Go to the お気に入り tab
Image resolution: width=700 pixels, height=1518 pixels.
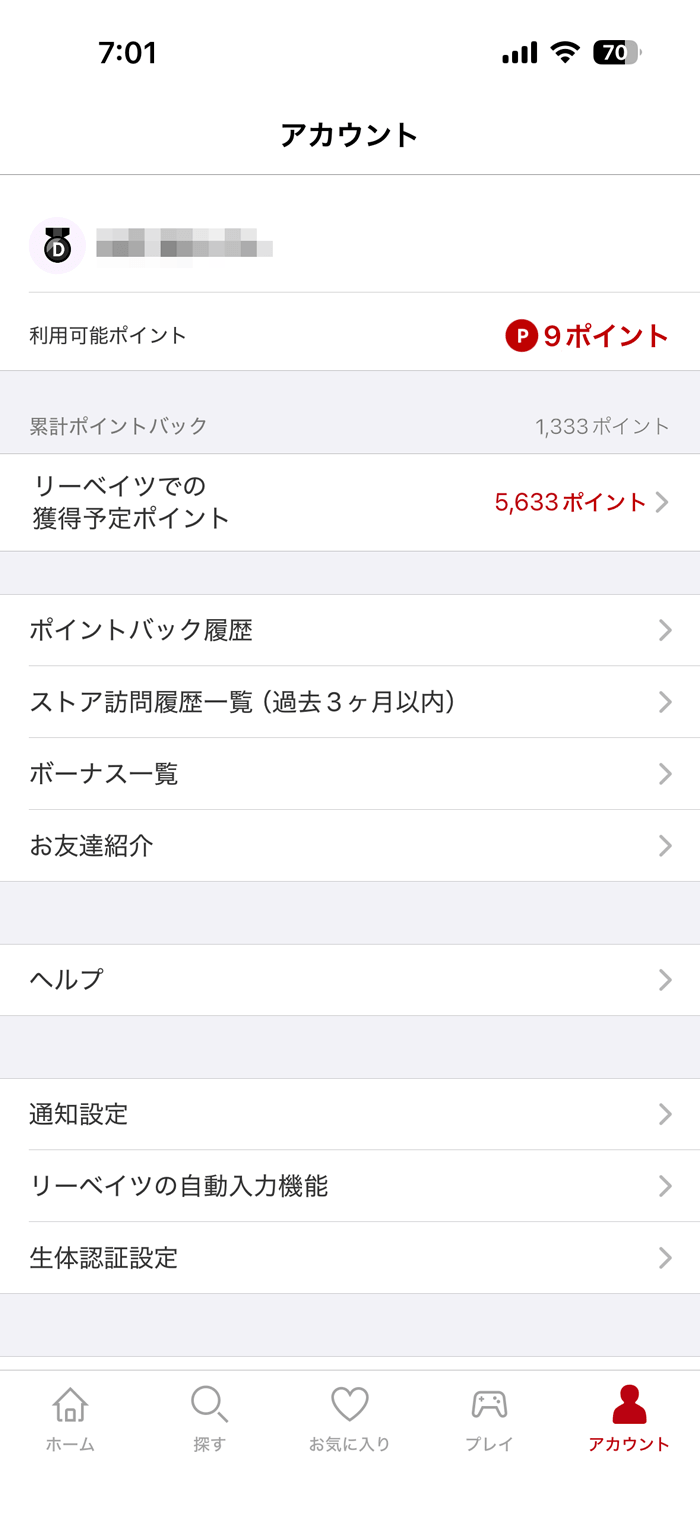349,1418
